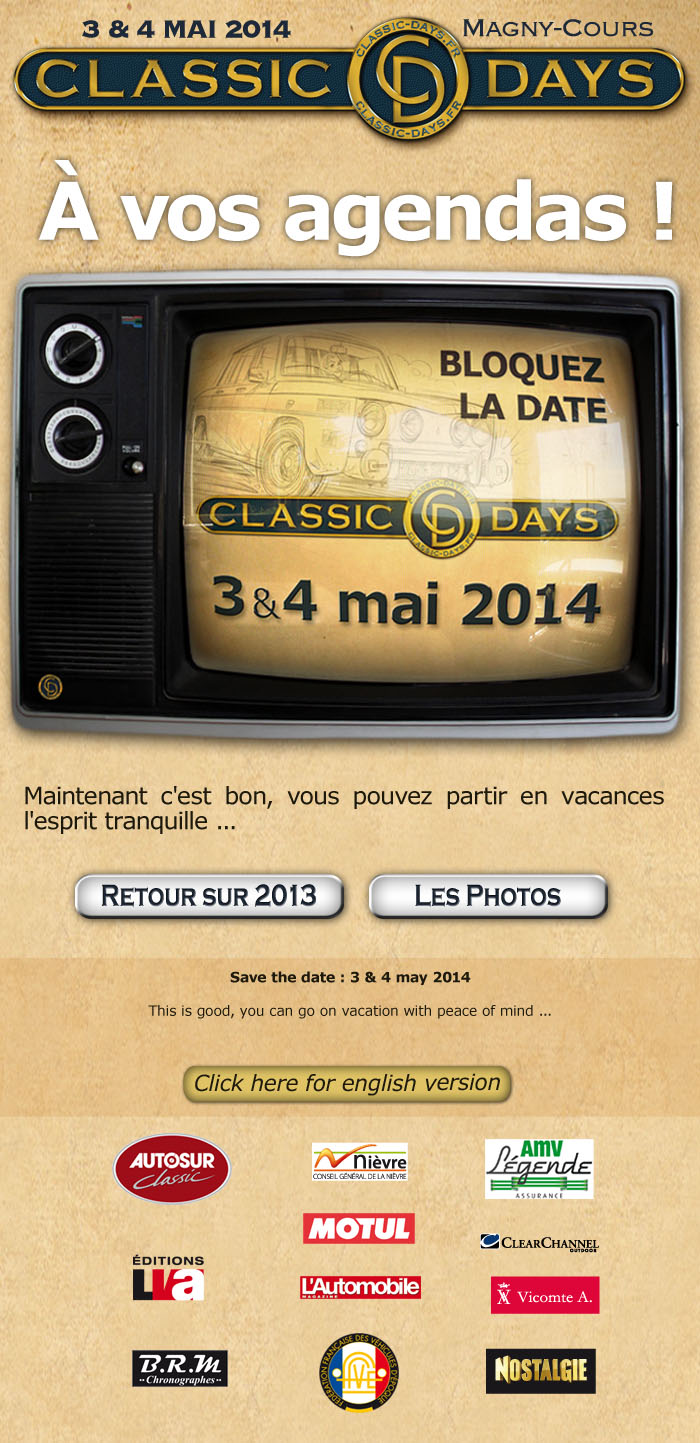View Les Photos
700x1443 pixels.
point(488,896)
